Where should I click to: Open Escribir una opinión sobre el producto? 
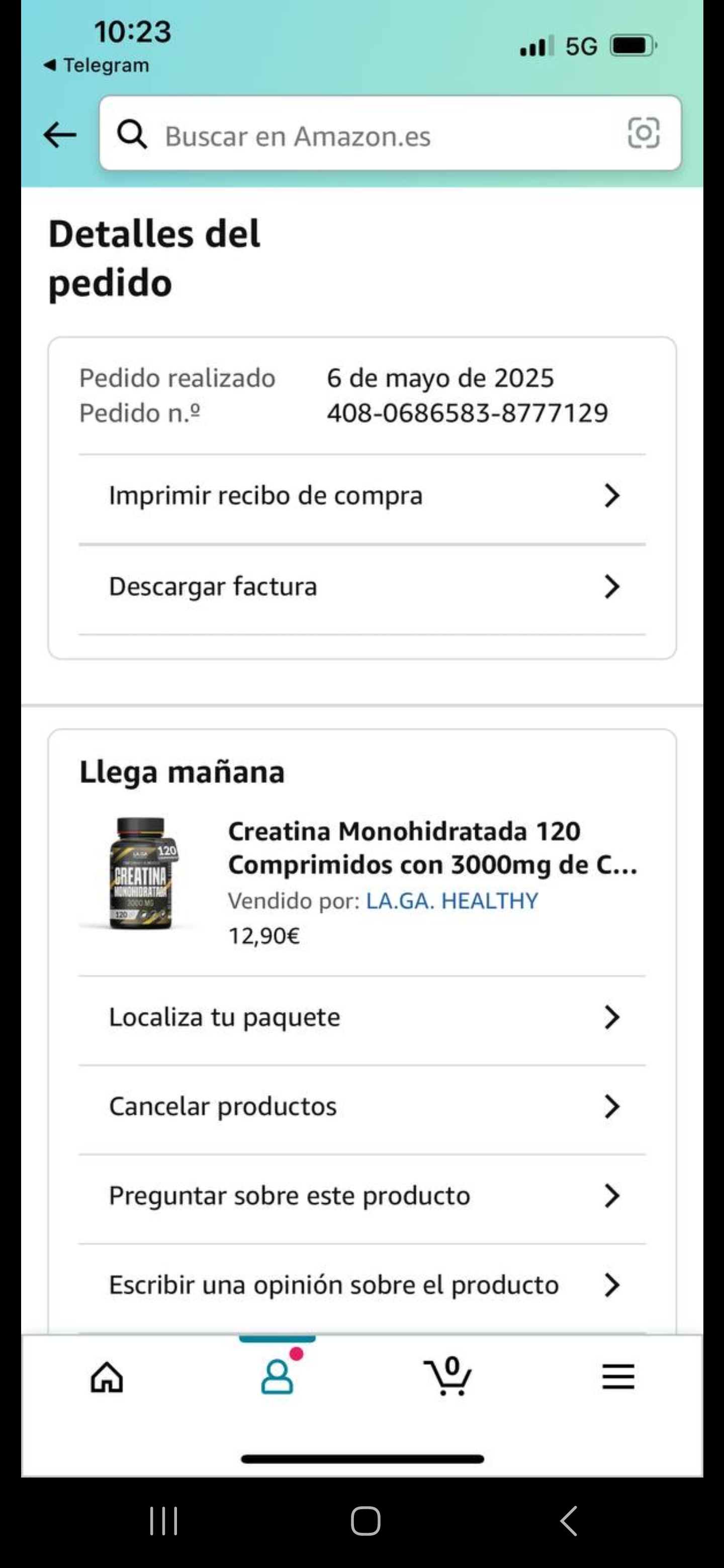(x=363, y=1285)
